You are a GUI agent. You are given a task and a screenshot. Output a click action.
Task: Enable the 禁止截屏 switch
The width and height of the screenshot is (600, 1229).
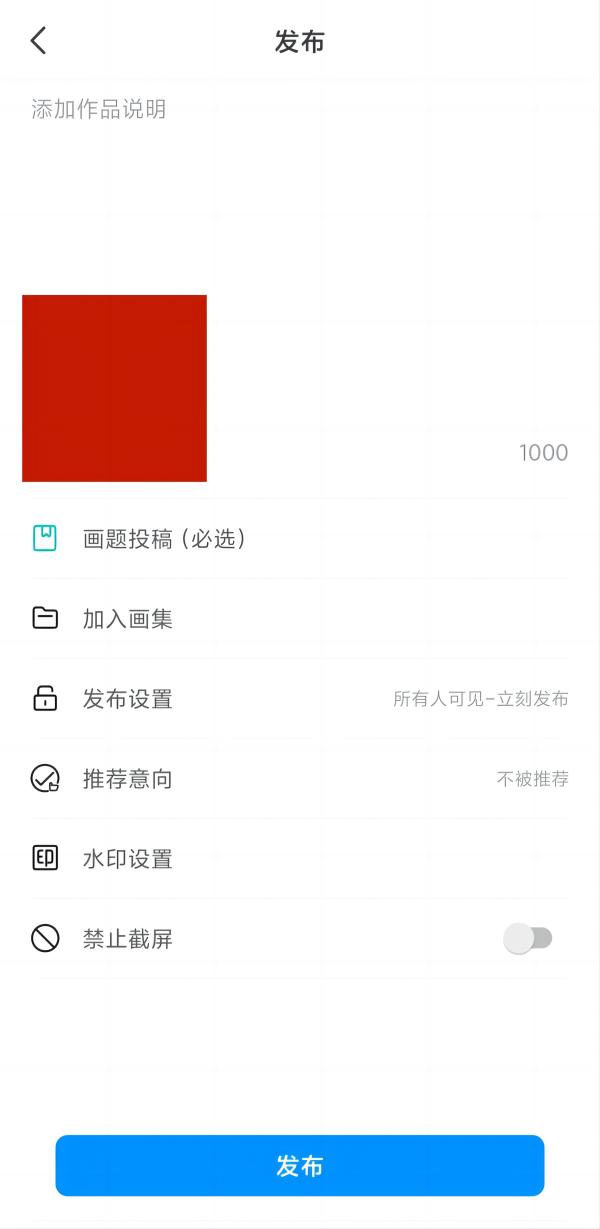(528, 938)
